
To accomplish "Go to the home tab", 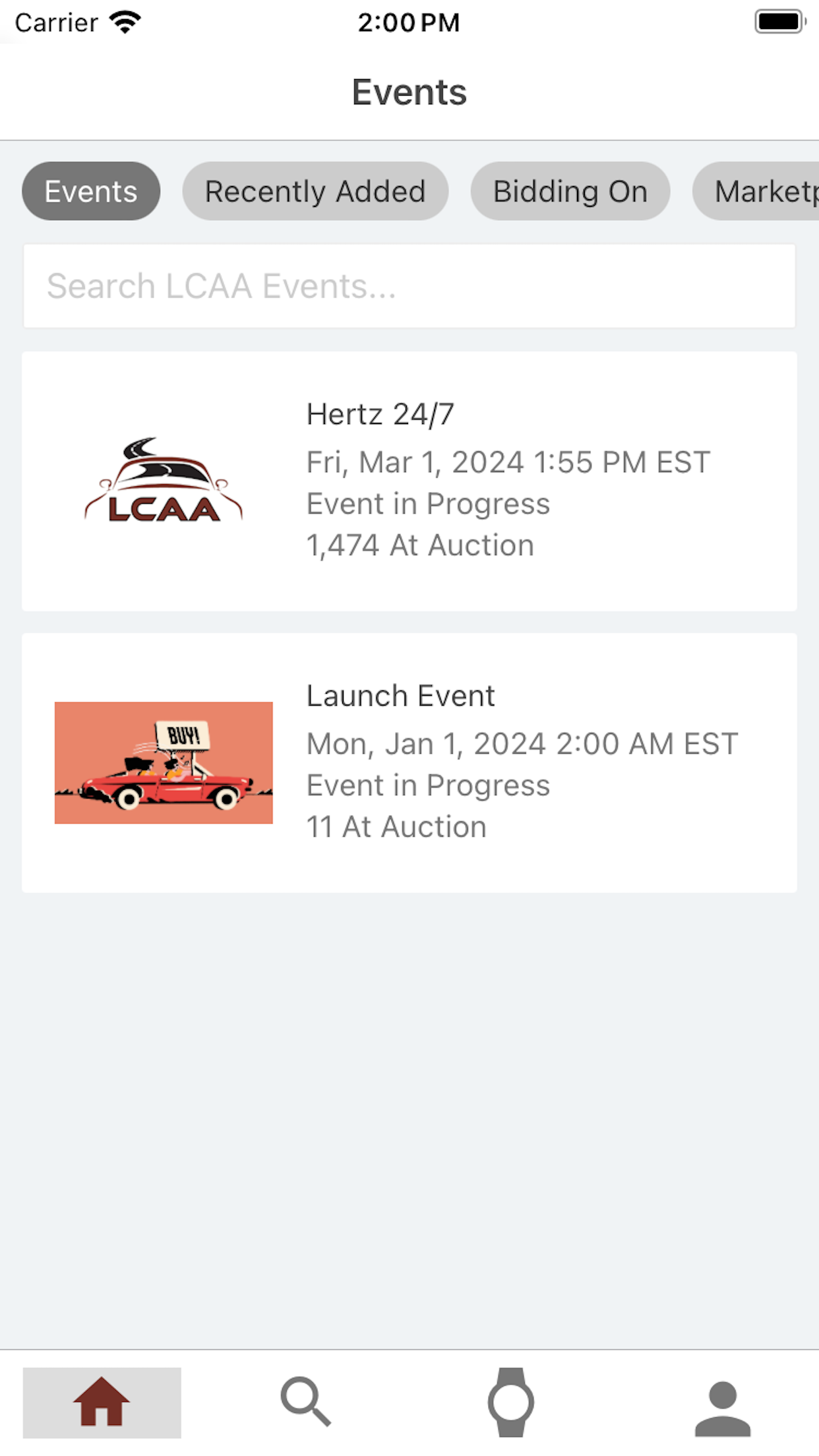I will pyautogui.click(x=102, y=1403).
